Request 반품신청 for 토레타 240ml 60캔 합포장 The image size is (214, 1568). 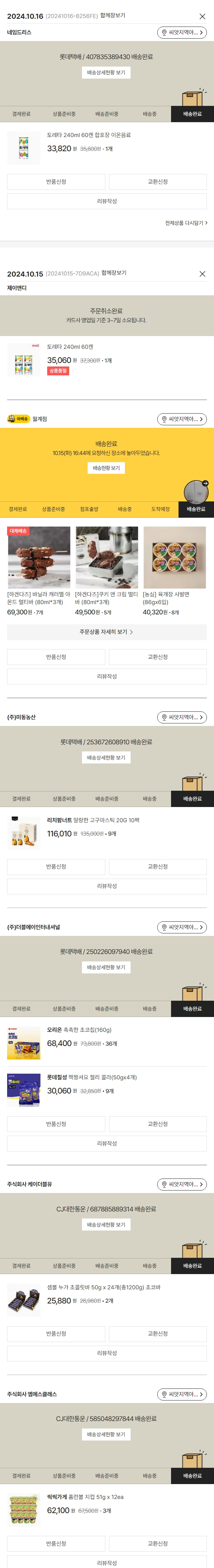56,182
